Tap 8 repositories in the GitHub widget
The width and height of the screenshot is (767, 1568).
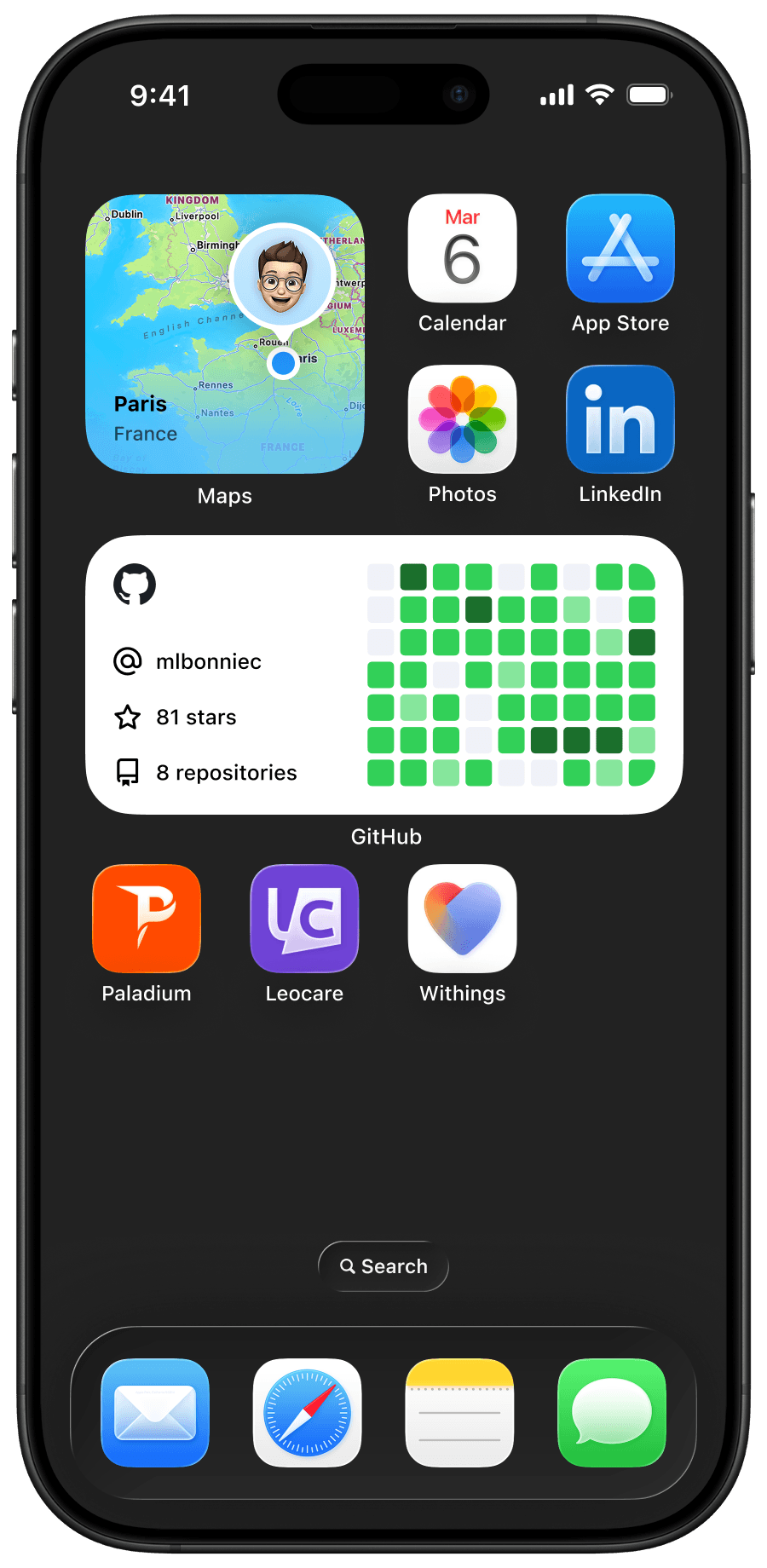(x=225, y=772)
